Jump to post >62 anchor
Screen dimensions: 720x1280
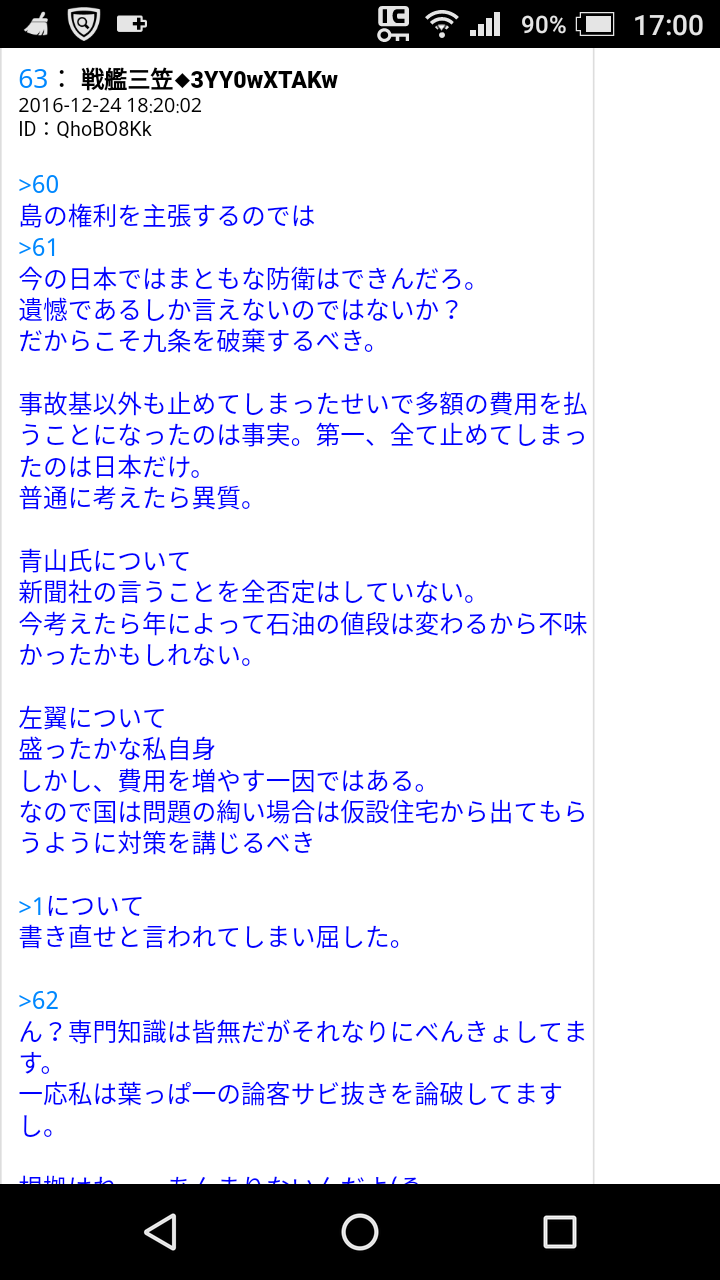point(39,1000)
